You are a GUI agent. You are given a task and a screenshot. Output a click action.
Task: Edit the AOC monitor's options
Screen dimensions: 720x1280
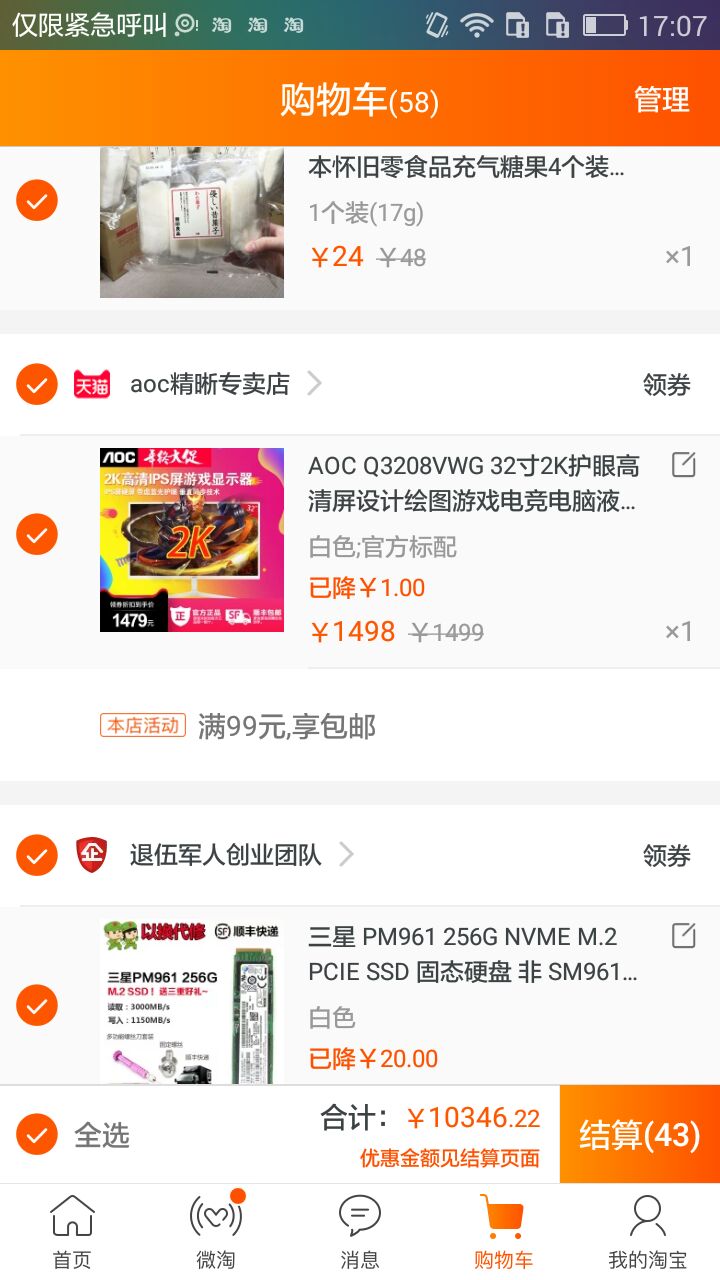(684, 465)
